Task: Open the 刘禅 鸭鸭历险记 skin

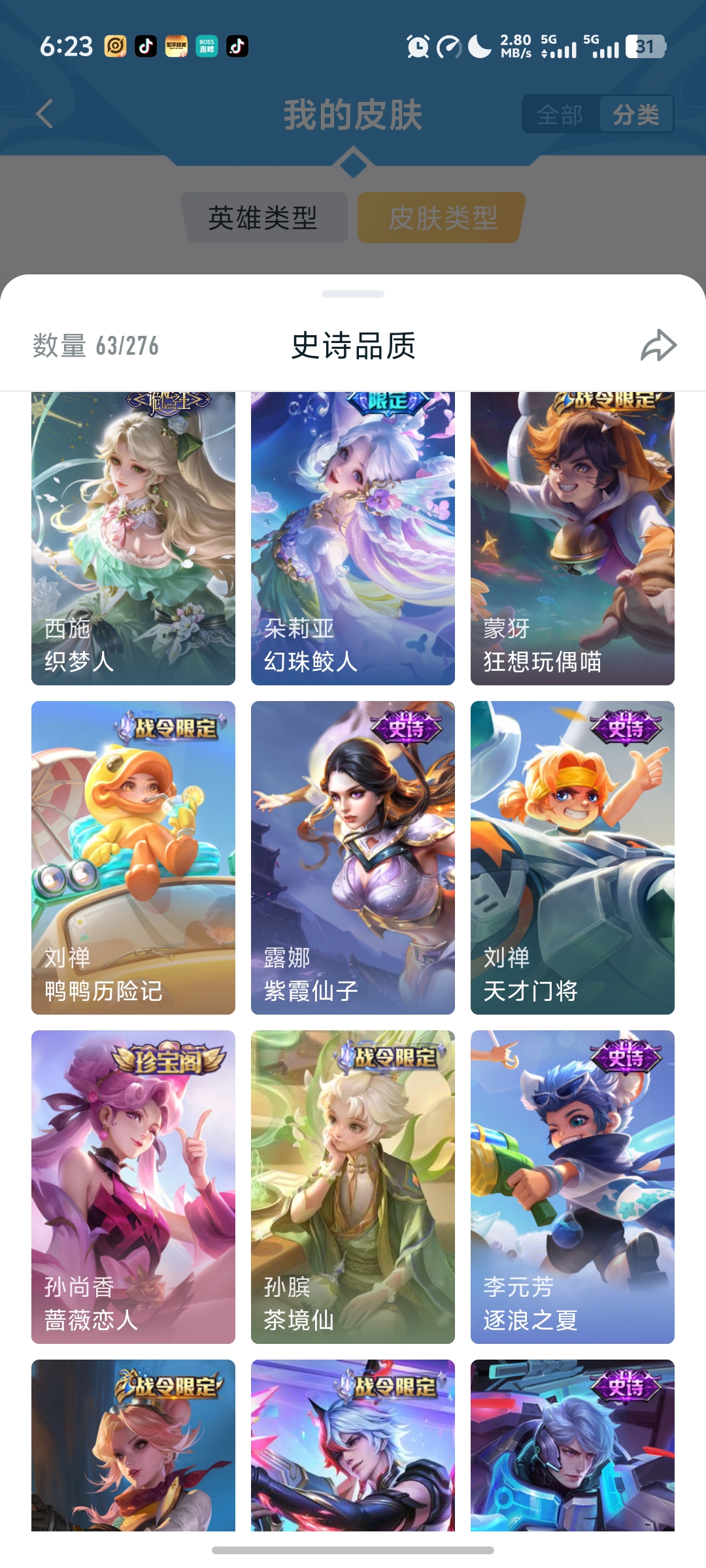Action: (x=133, y=857)
